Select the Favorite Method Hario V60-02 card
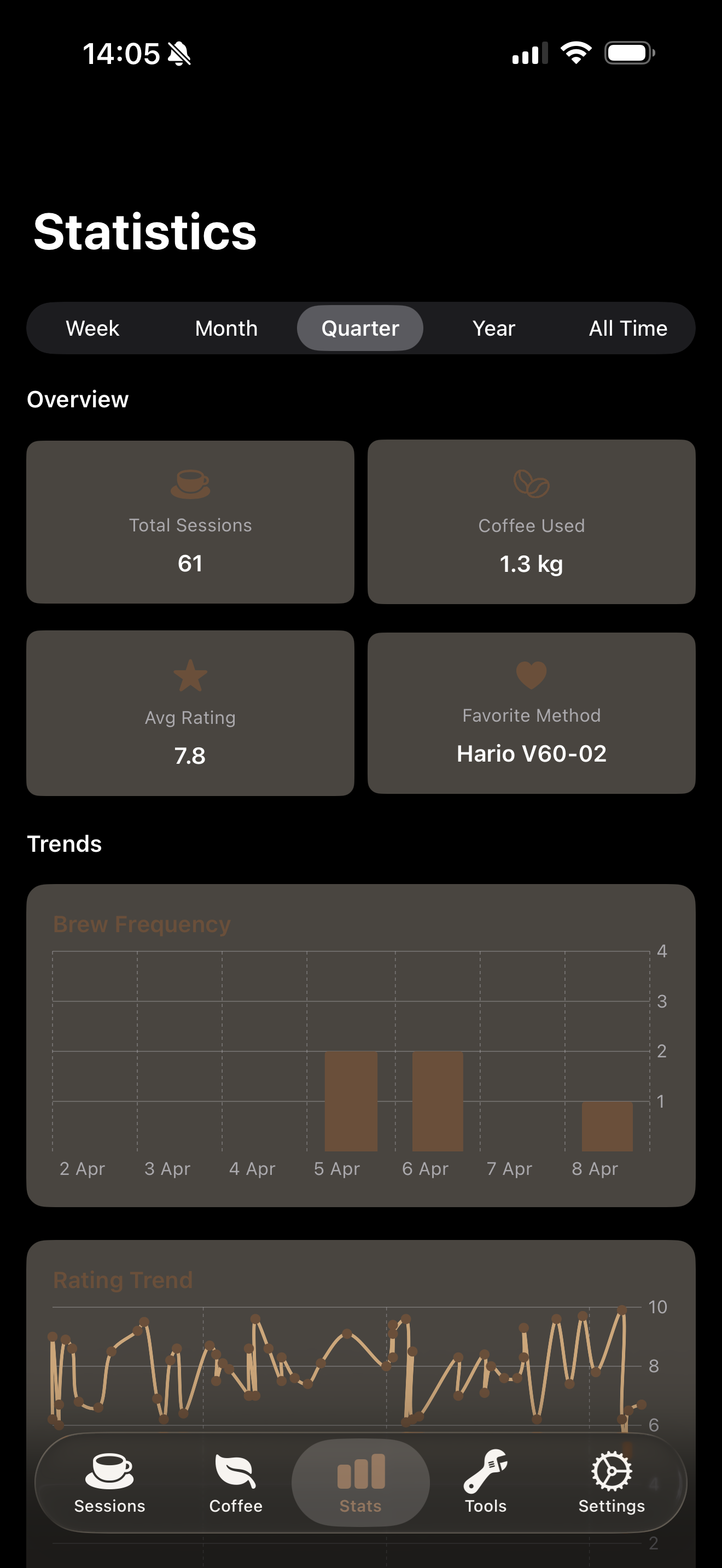Image resolution: width=722 pixels, height=1568 pixels. [531, 712]
